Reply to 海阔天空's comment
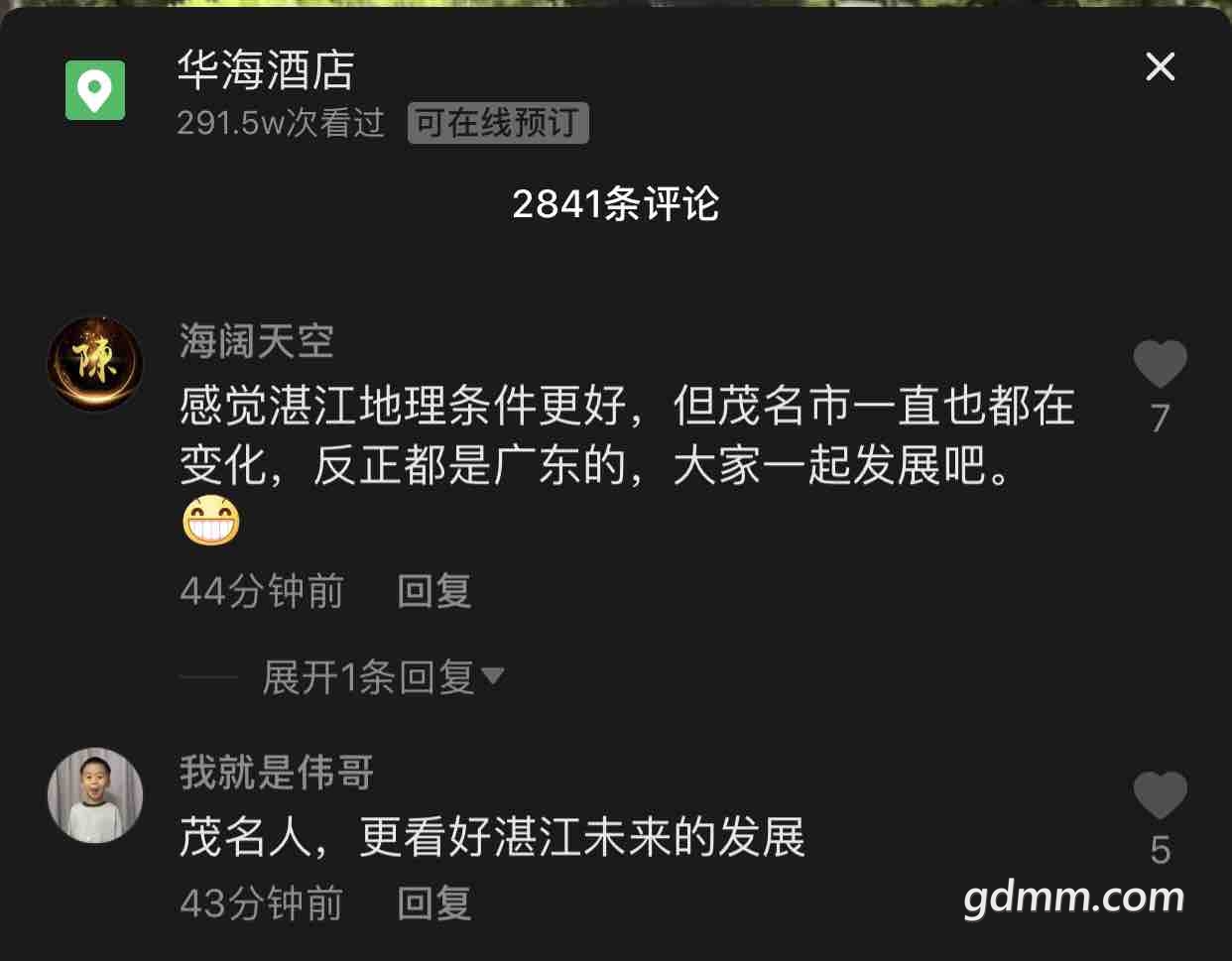This screenshot has height=961, width=1232. [x=434, y=592]
